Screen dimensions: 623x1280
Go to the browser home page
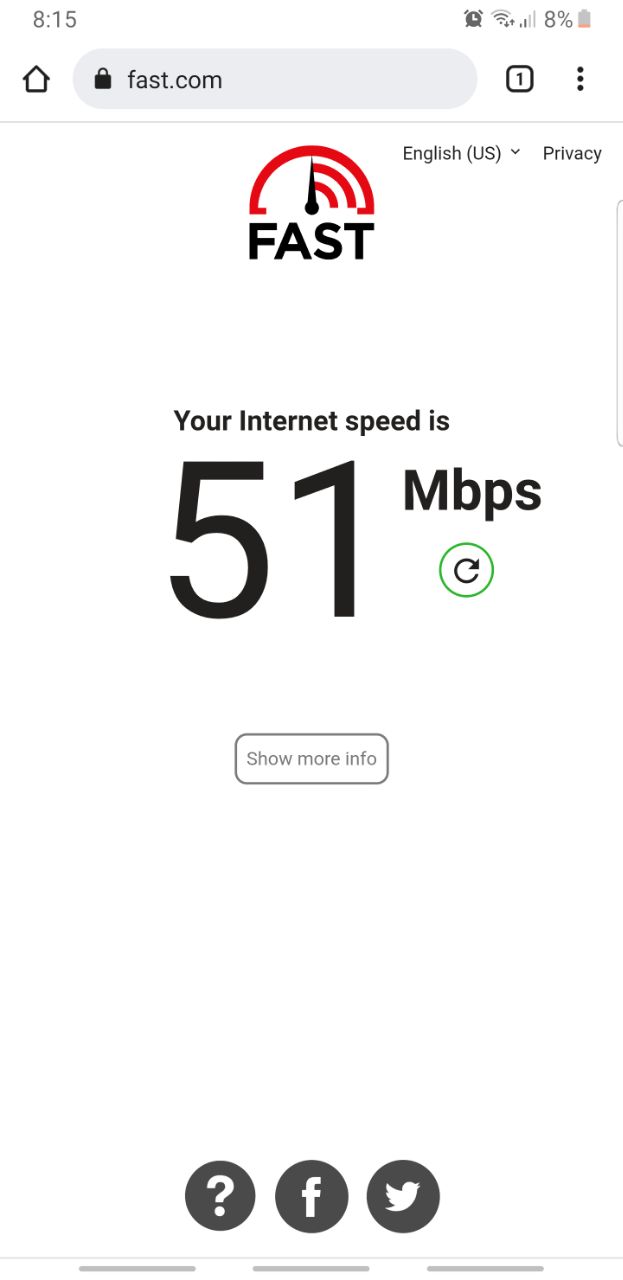point(36,80)
